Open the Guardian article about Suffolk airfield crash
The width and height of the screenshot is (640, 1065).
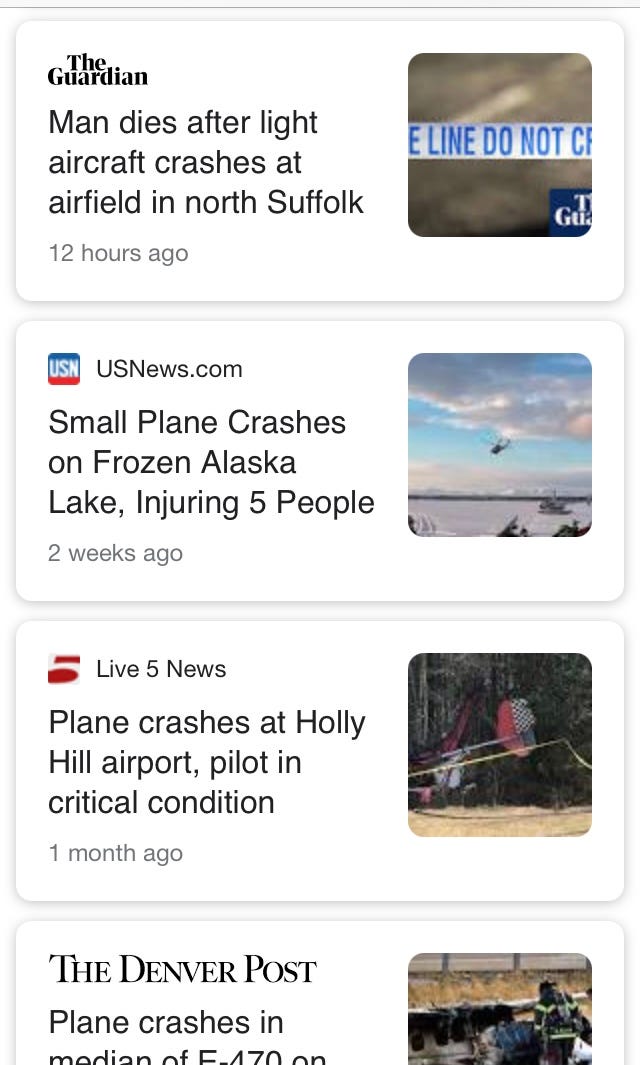(206, 163)
